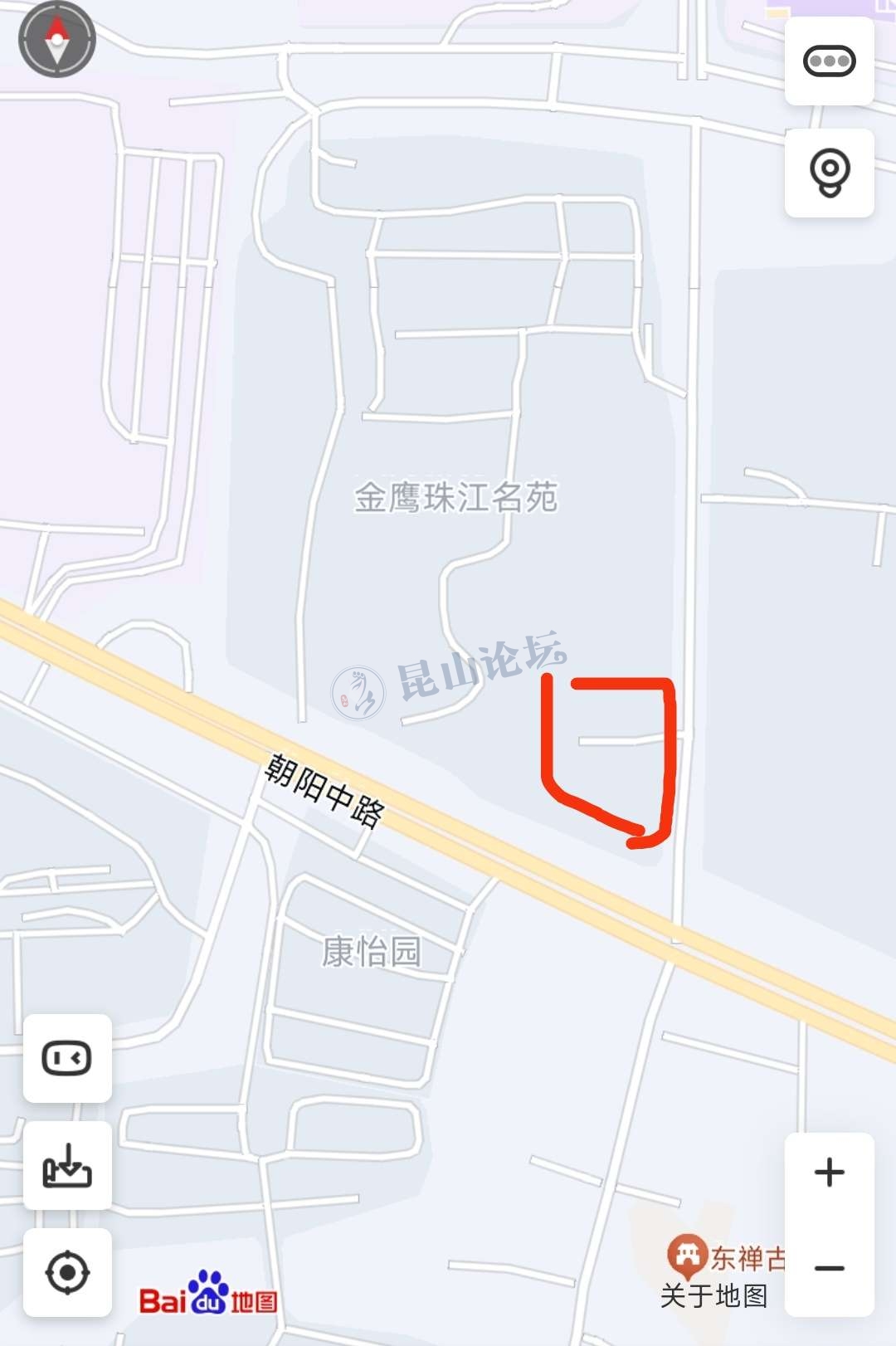Select the 东禅古 place marker
This screenshot has height=1346, width=896.
click(688, 1256)
